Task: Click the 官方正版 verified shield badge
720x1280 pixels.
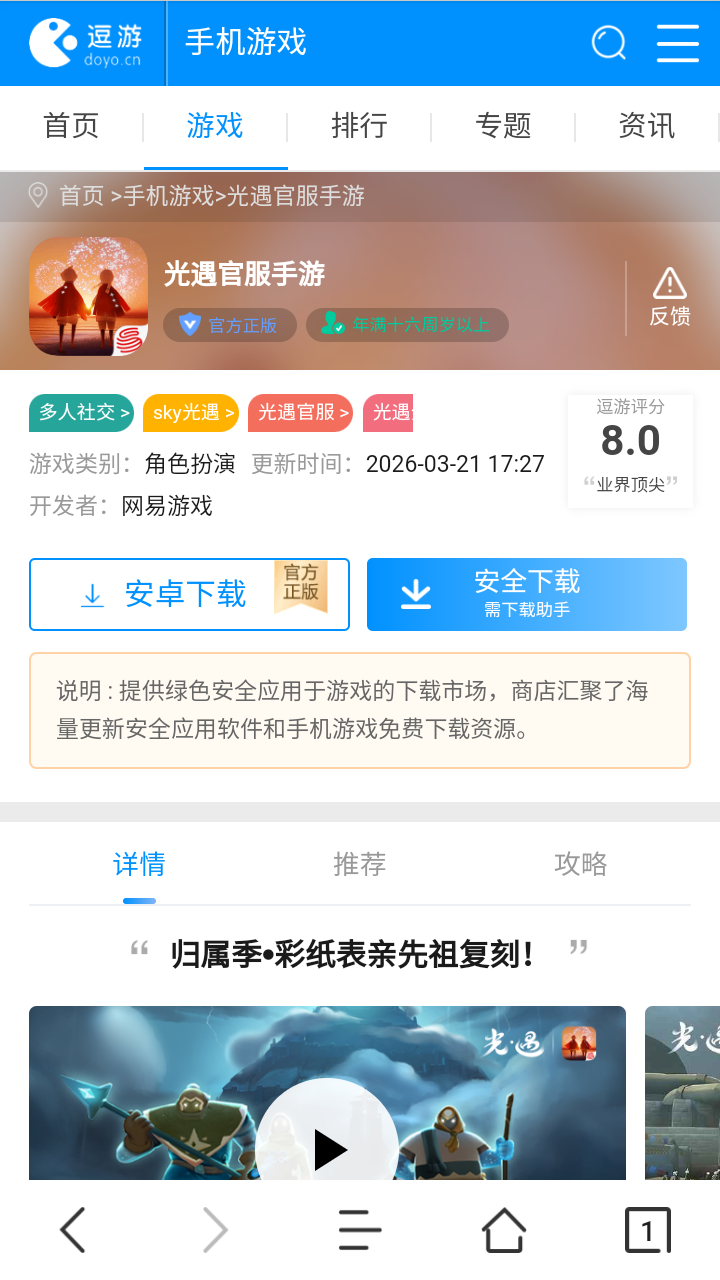Action: tap(229, 325)
